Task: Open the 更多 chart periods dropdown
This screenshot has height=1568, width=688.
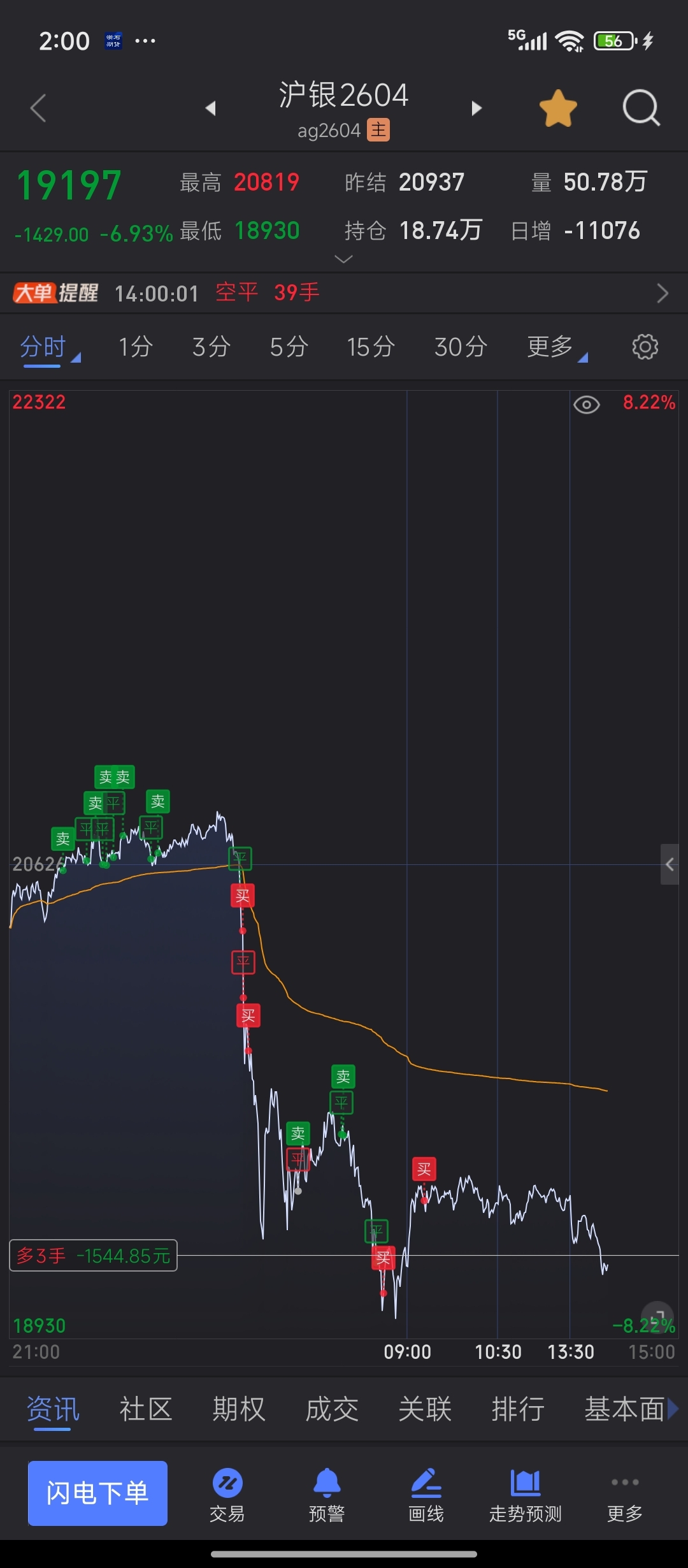Action: [554, 347]
